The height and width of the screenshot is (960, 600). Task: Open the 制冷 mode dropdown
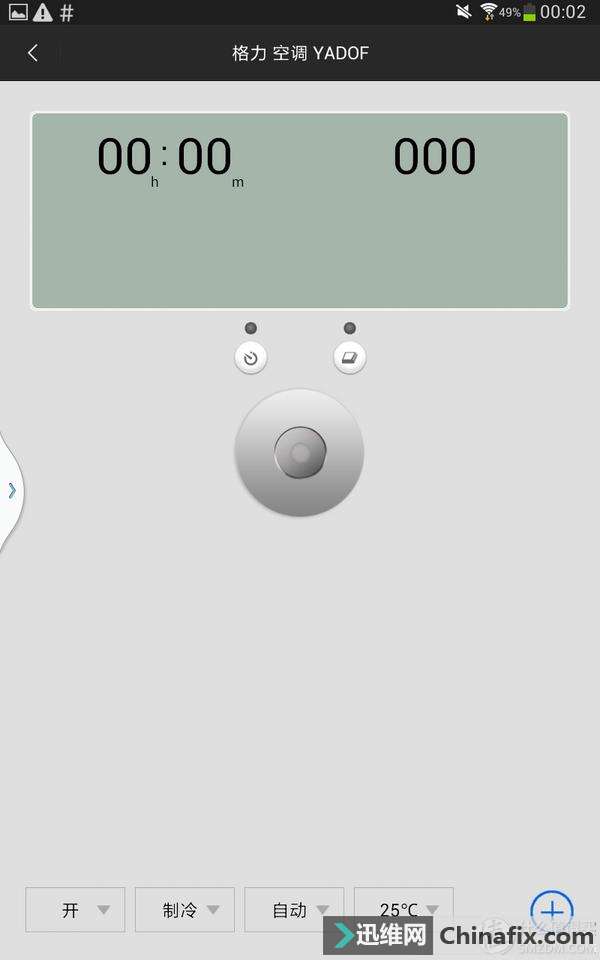185,910
